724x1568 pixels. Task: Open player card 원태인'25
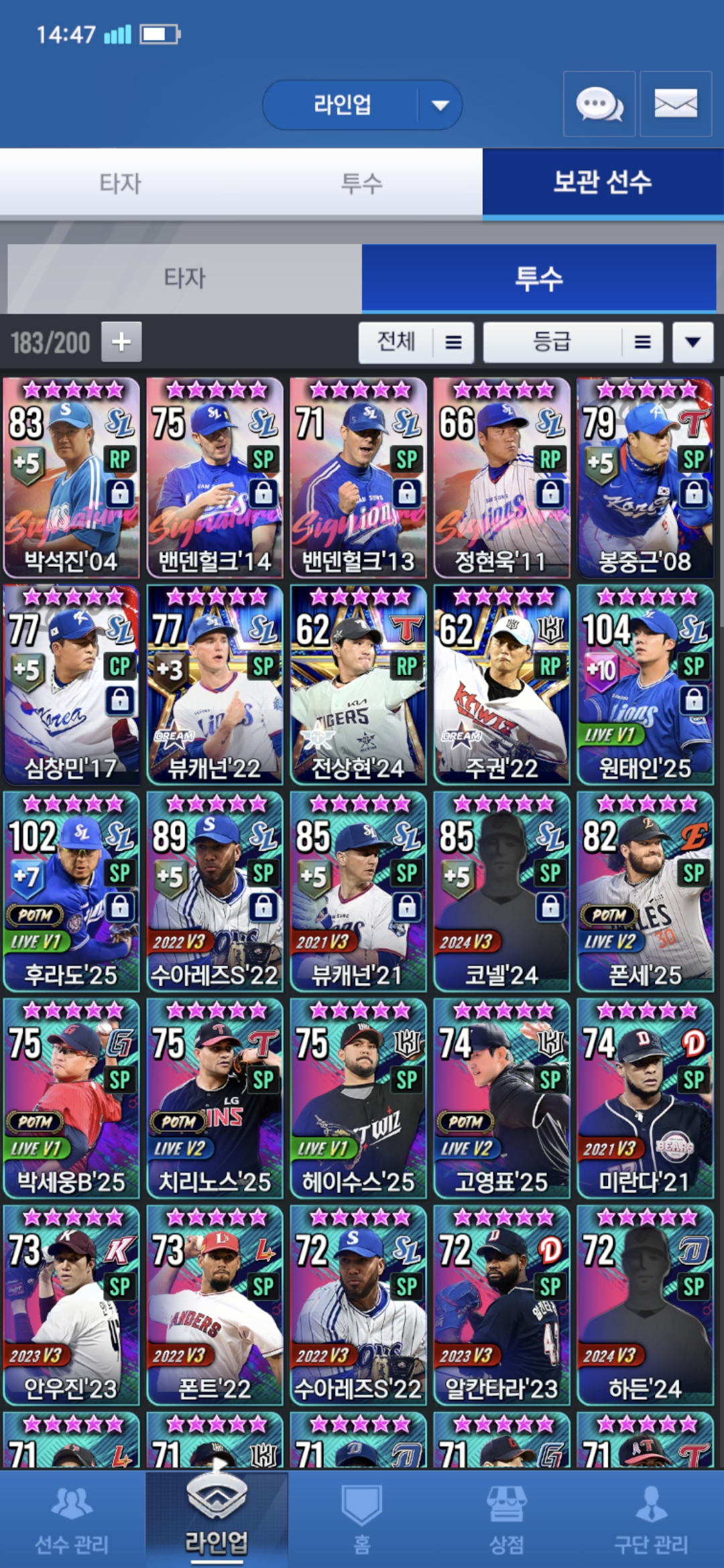tap(645, 685)
